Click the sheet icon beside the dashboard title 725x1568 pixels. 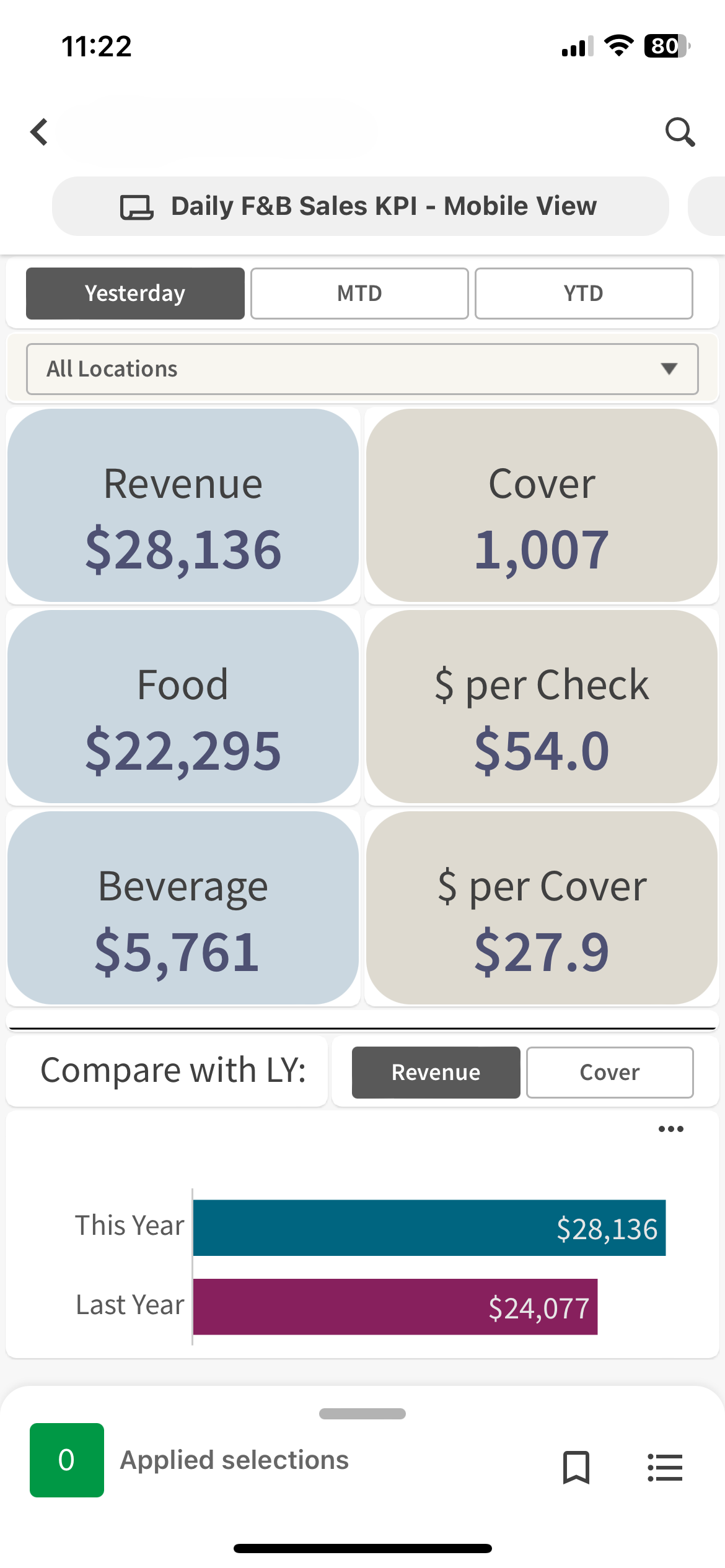pos(136,206)
